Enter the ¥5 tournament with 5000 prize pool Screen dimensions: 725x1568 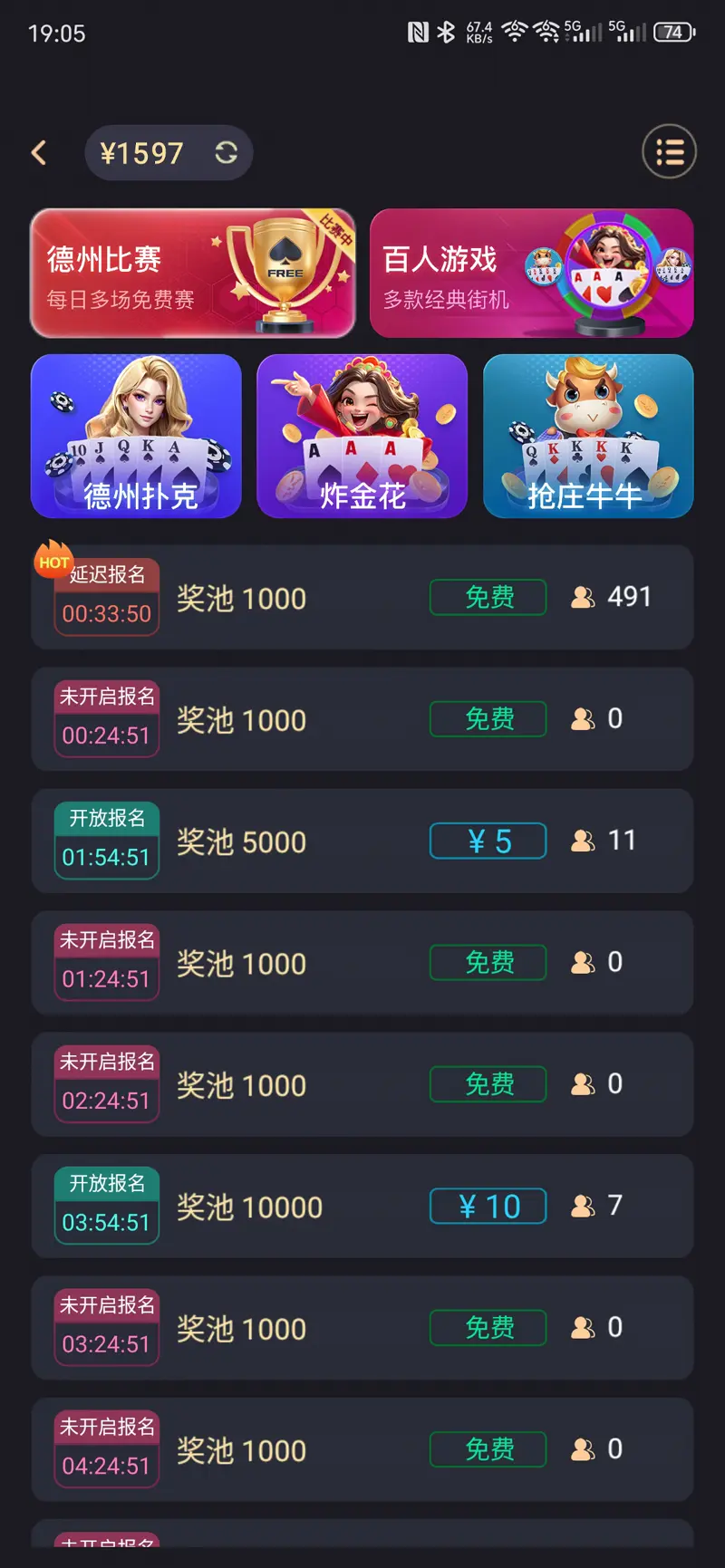(x=488, y=841)
